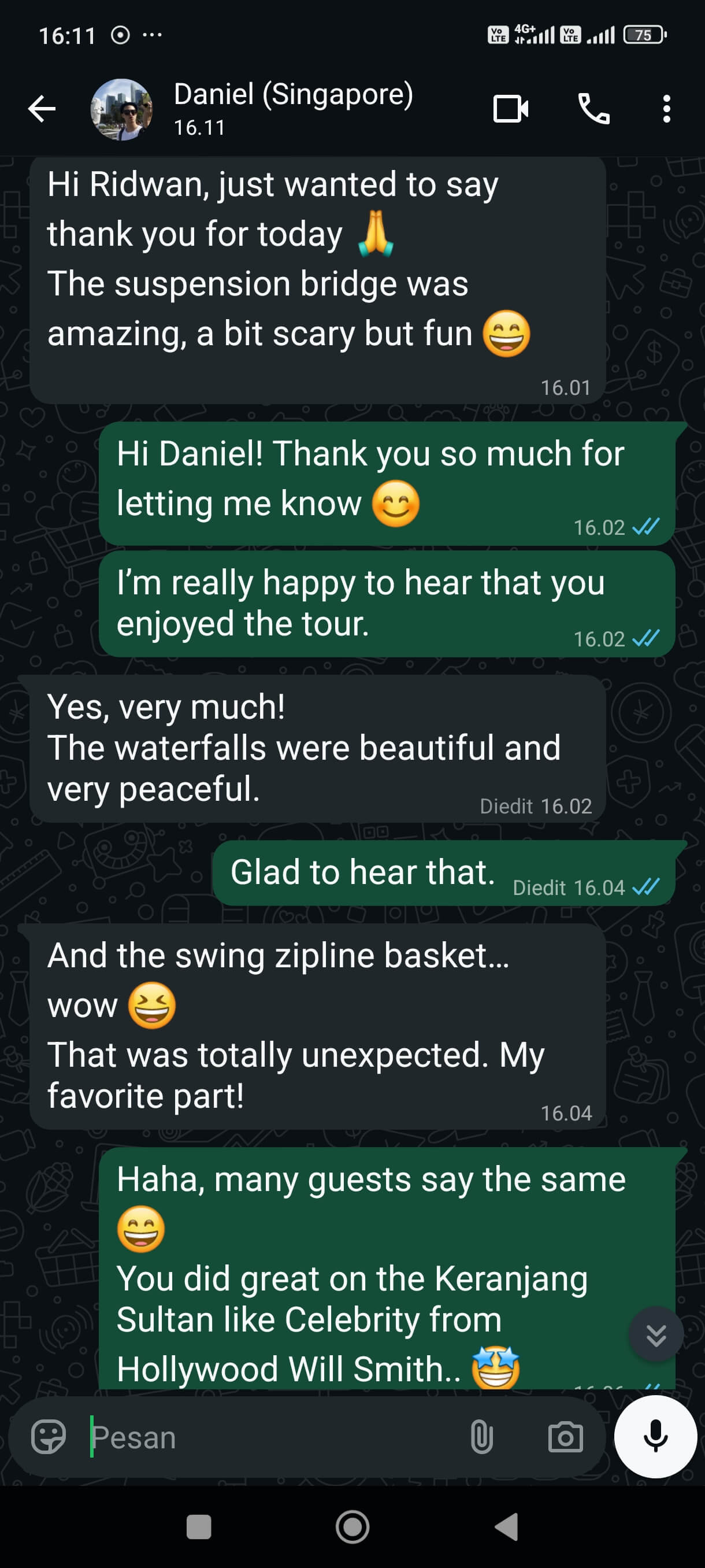The width and height of the screenshot is (705, 1568).
Task: Open Daniel (Singapore) contact info
Action: [292, 108]
